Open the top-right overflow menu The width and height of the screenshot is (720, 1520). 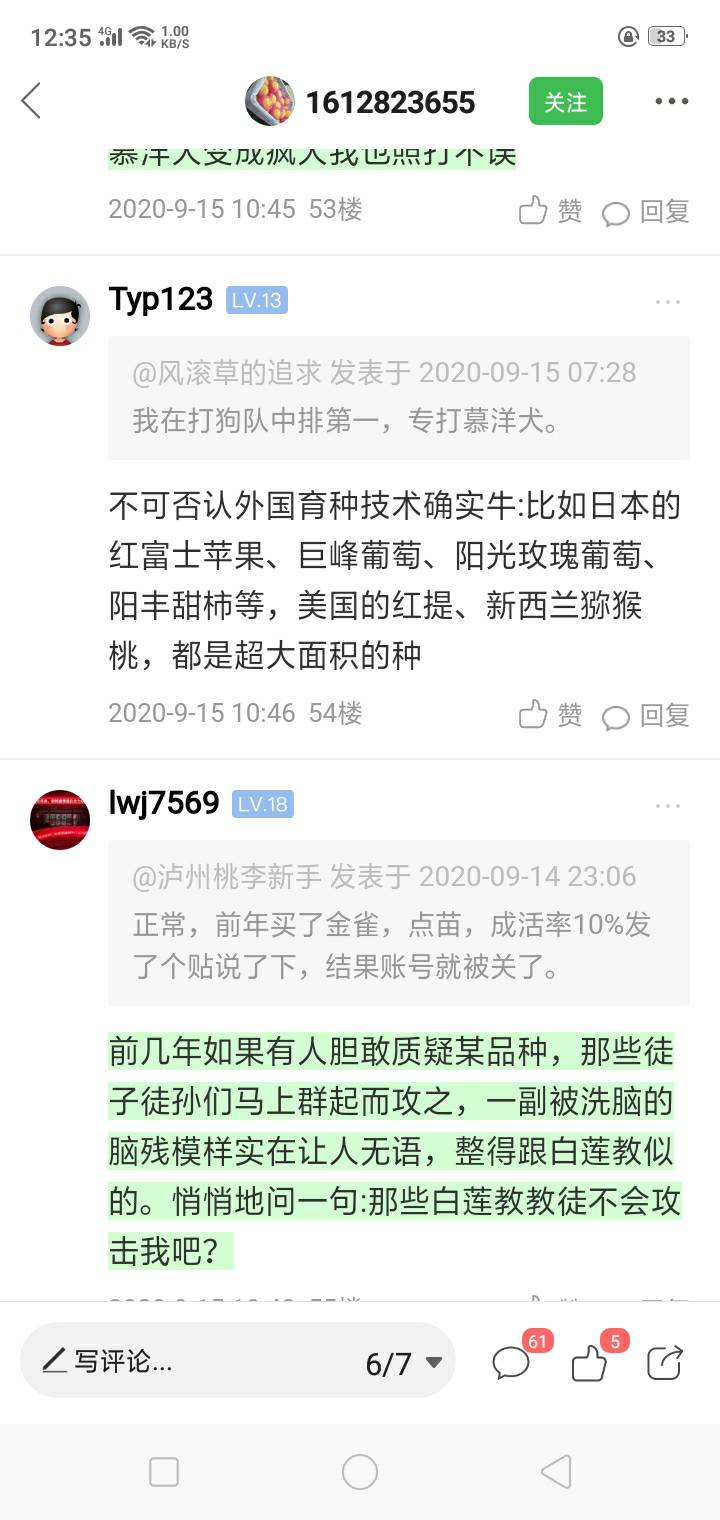click(672, 101)
